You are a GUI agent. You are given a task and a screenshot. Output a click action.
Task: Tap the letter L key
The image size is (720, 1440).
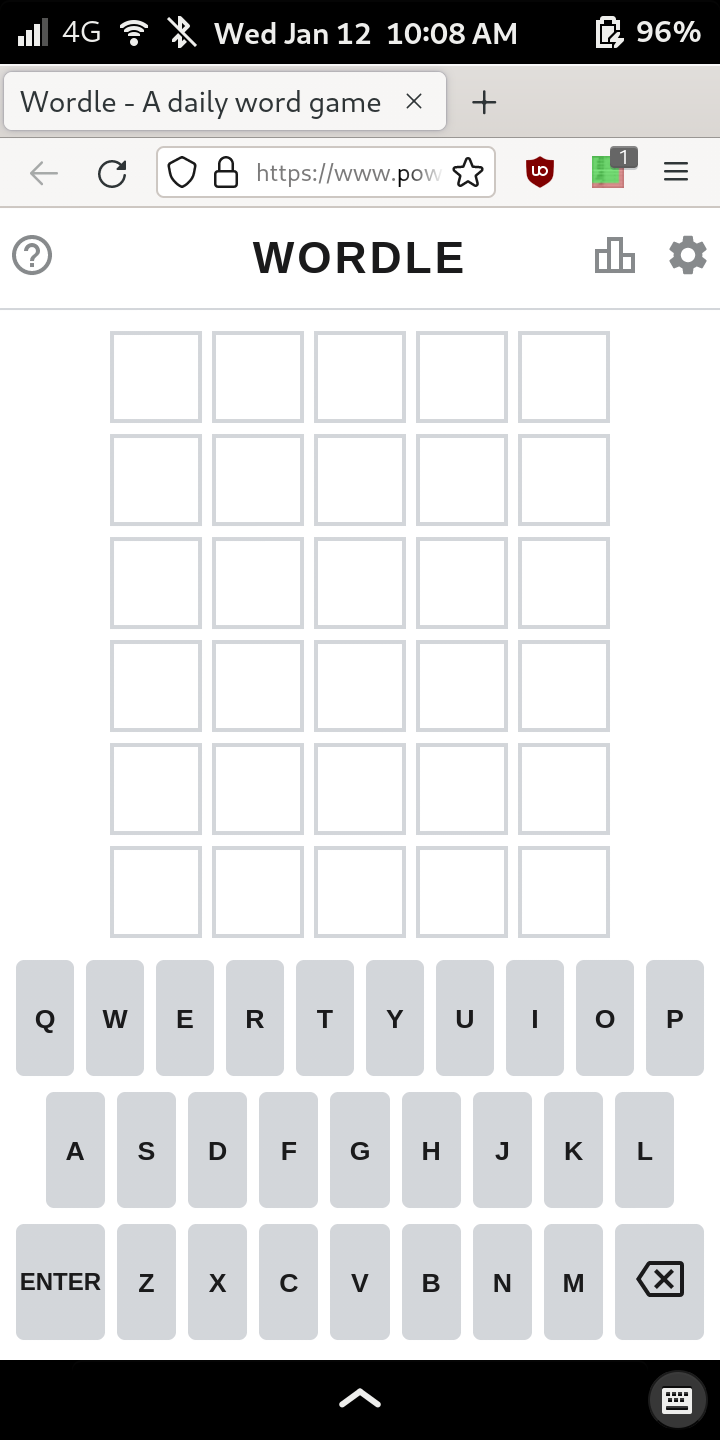click(x=644, y=1150)
